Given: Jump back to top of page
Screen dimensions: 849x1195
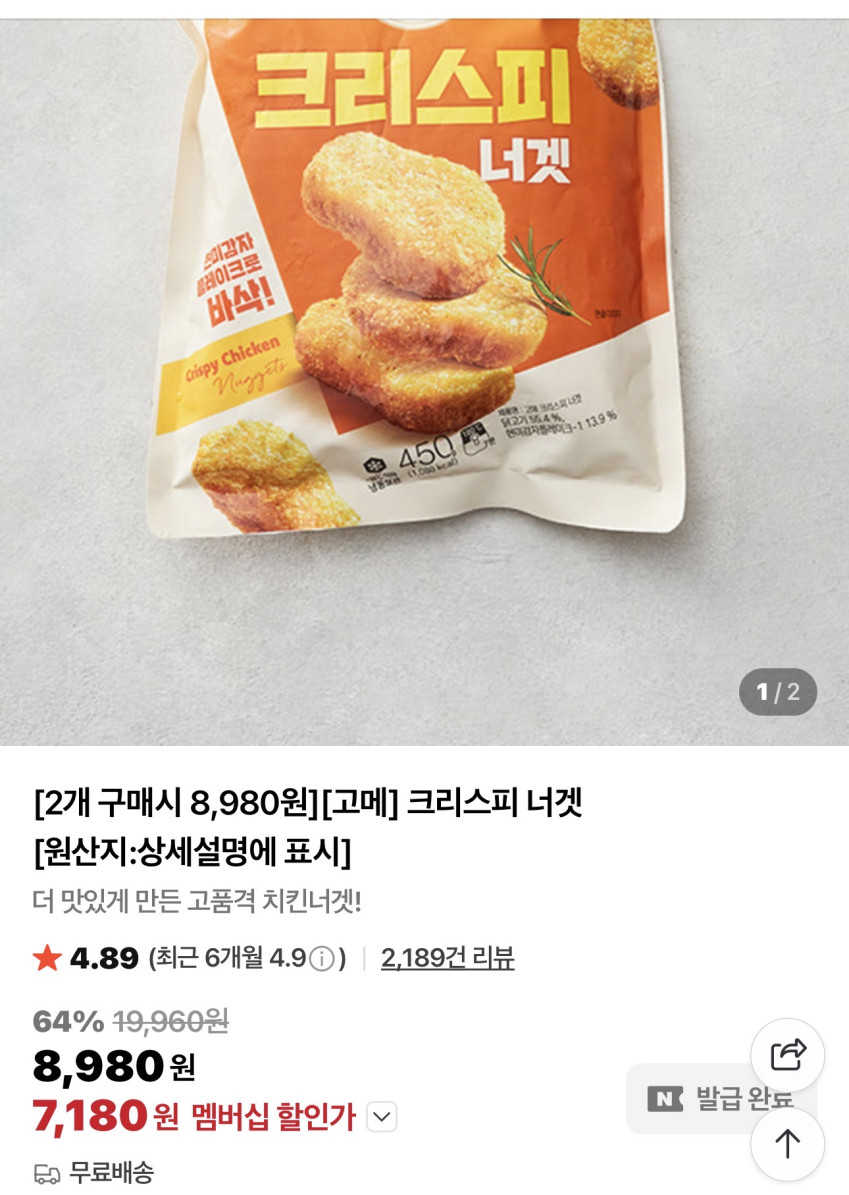Looking at the screenshot, I should [x=788, y=1144].
